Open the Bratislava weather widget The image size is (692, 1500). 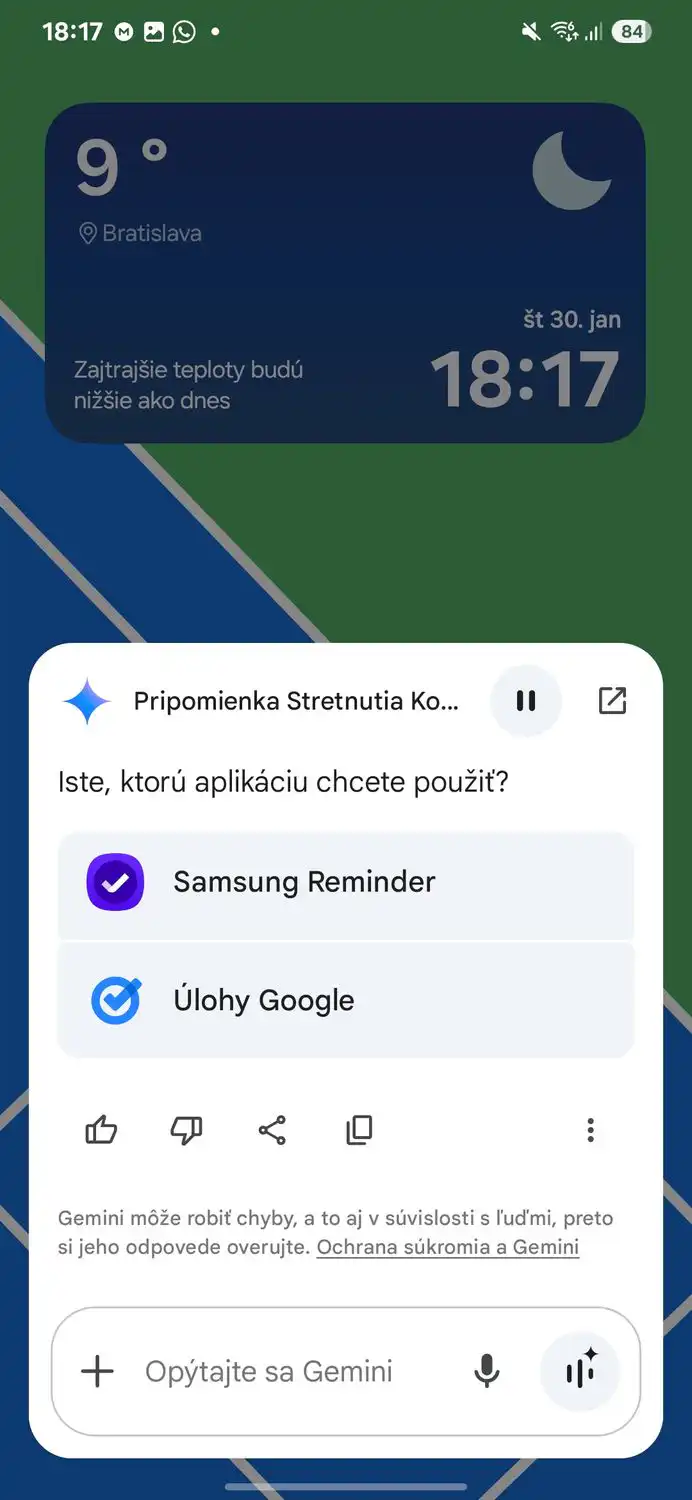click(x=345, y=273)
